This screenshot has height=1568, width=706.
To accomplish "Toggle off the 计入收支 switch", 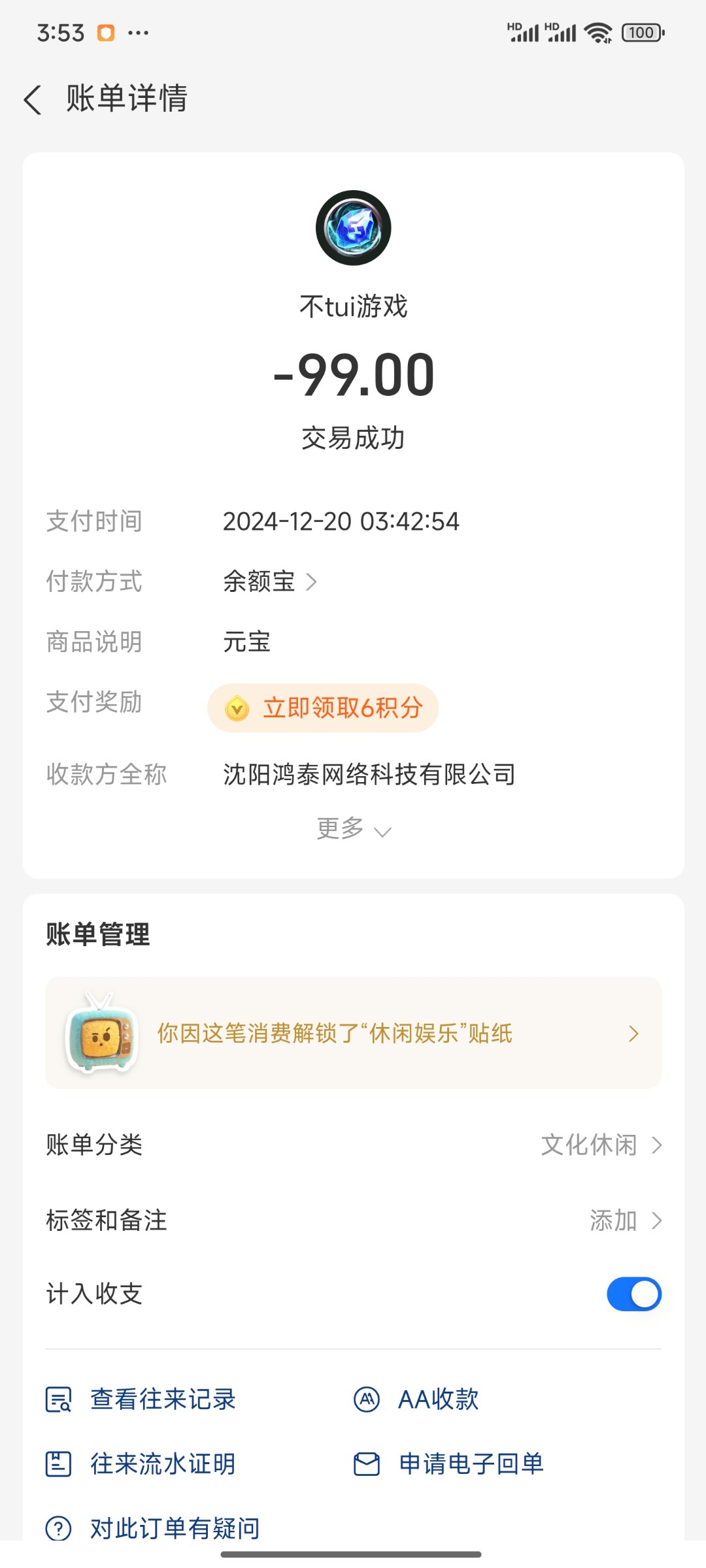I will [x=634, y=1294].
